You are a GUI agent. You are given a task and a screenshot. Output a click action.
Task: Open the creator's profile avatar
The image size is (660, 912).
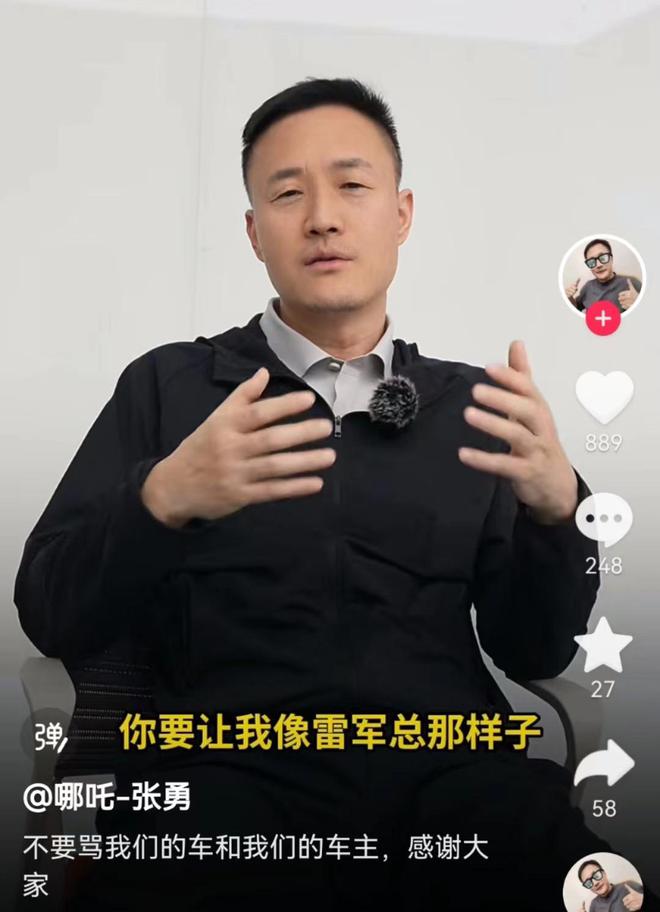click(x=602, y=277)
